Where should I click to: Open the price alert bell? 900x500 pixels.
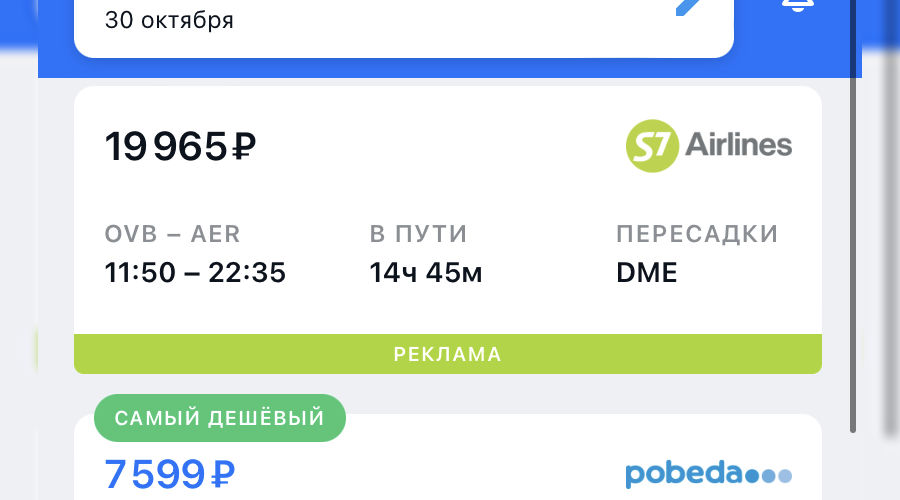point(797,5)
